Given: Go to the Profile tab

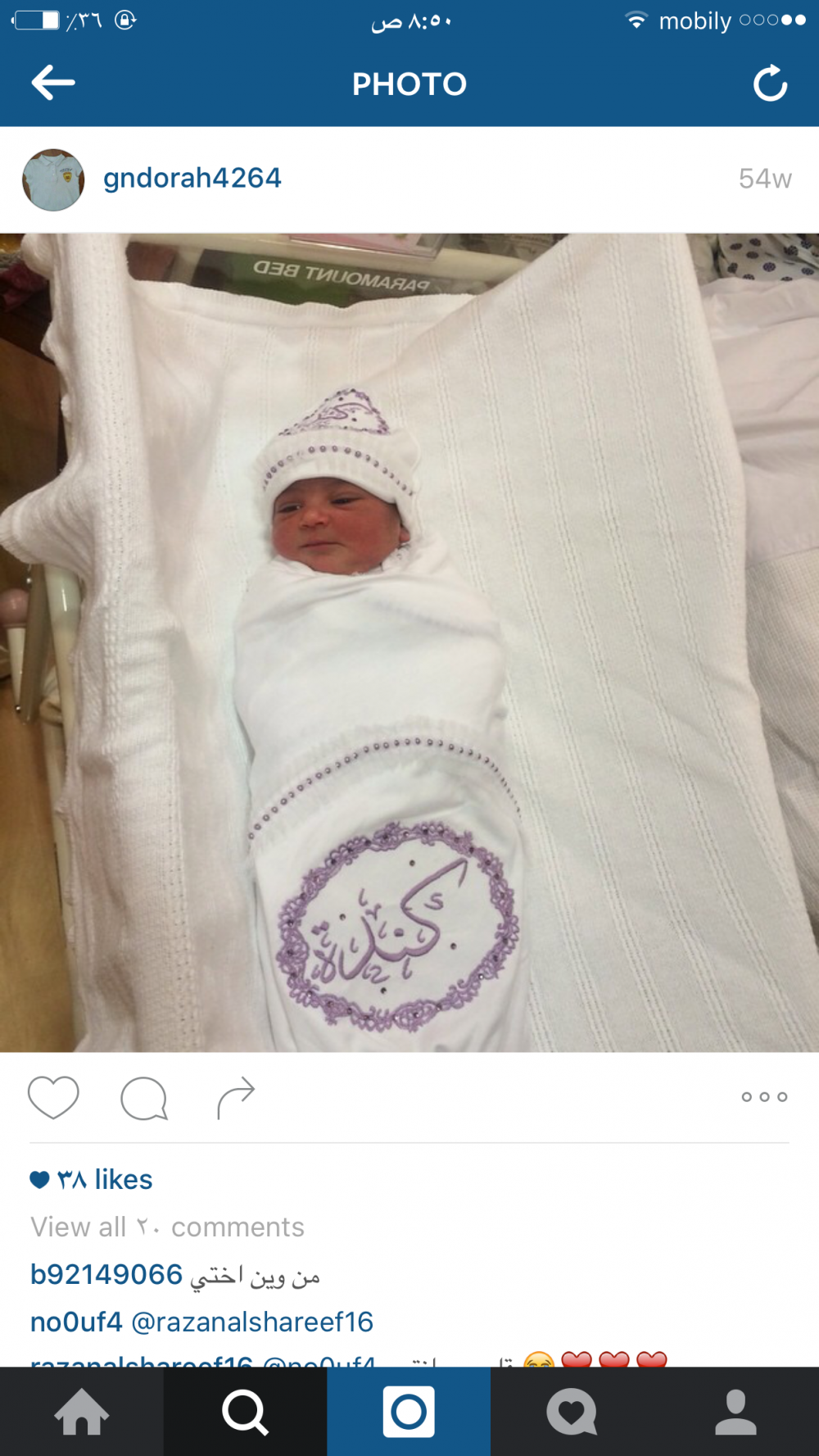Looking at the screenshot, I should pos(736,1412).
